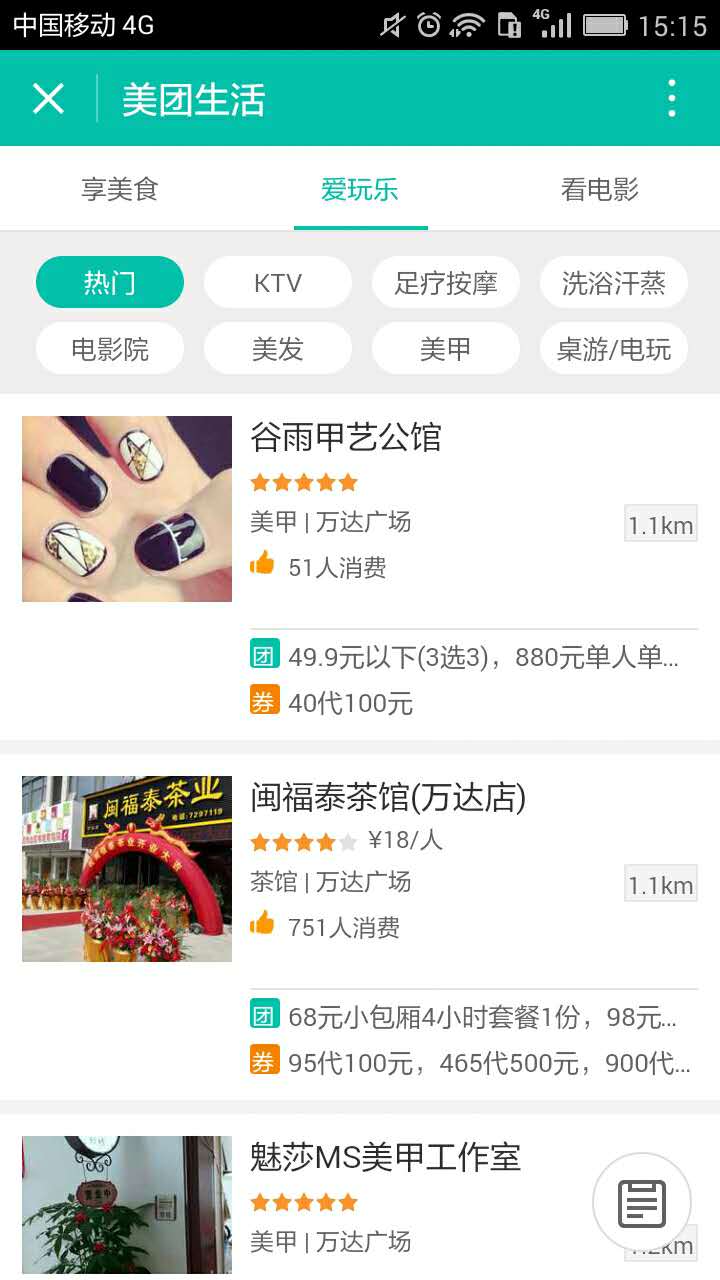
Task: Select the 热门 filter chip
Action: pyautogui.click(x=110, y=282)
